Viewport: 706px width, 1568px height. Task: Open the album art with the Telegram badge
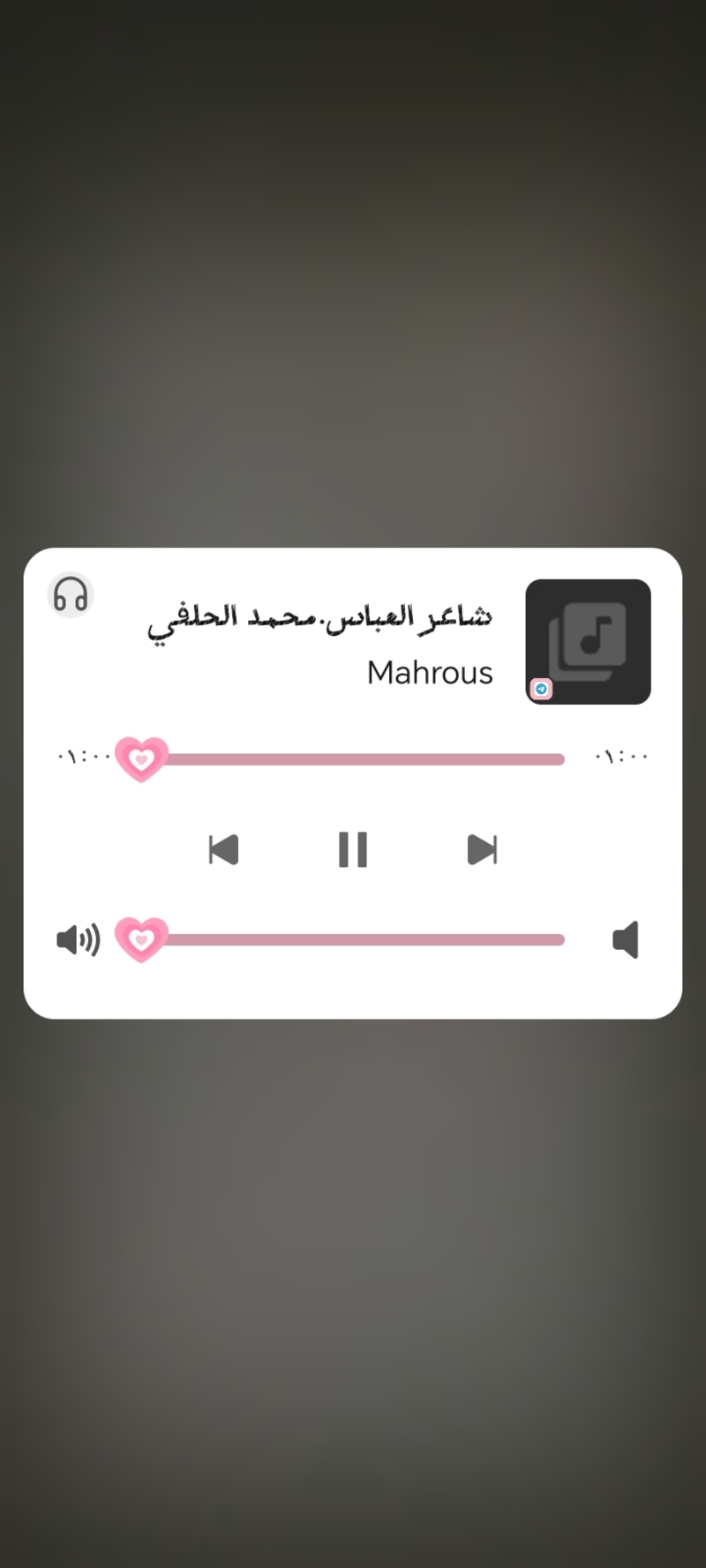tap(588, 641)
